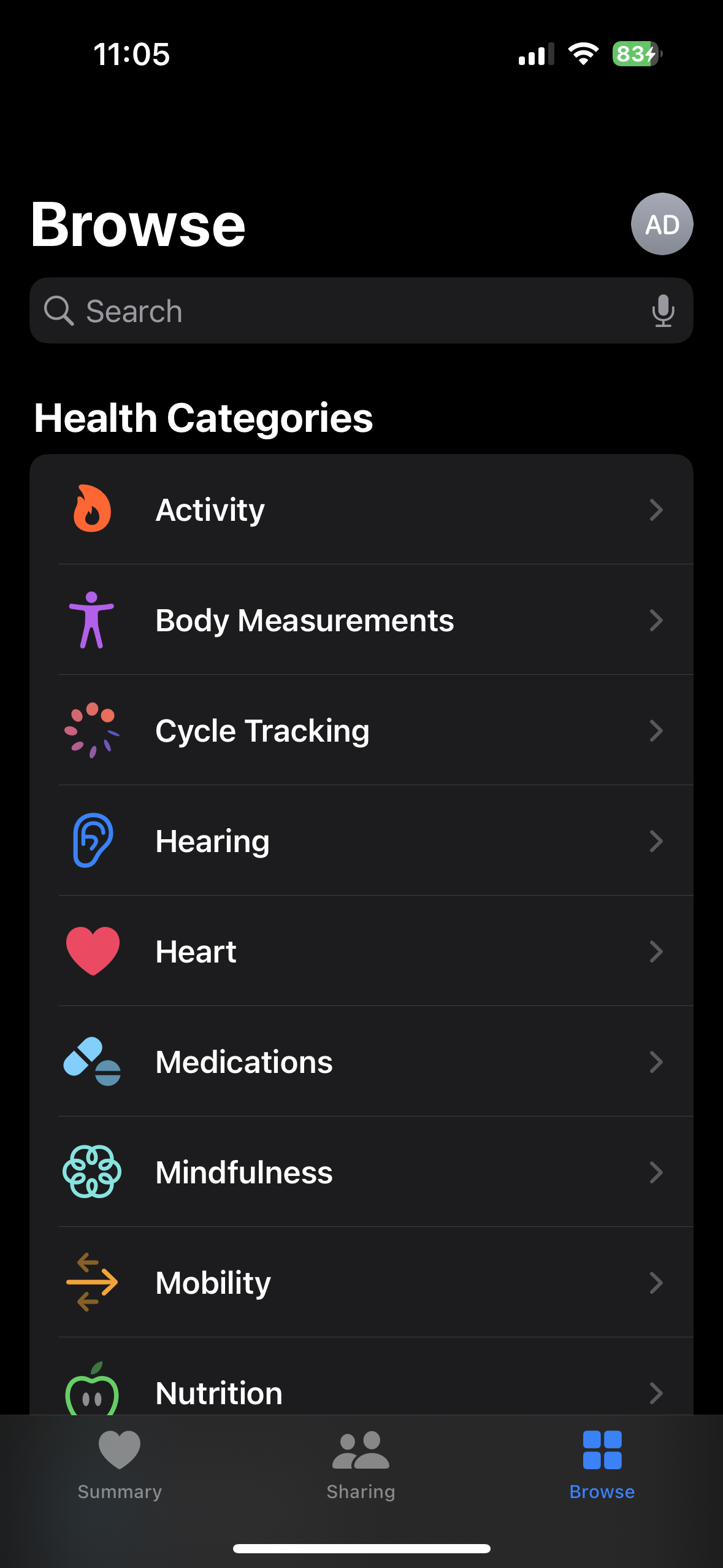Expand the Activity category chevron

click(x=656, y=510)
